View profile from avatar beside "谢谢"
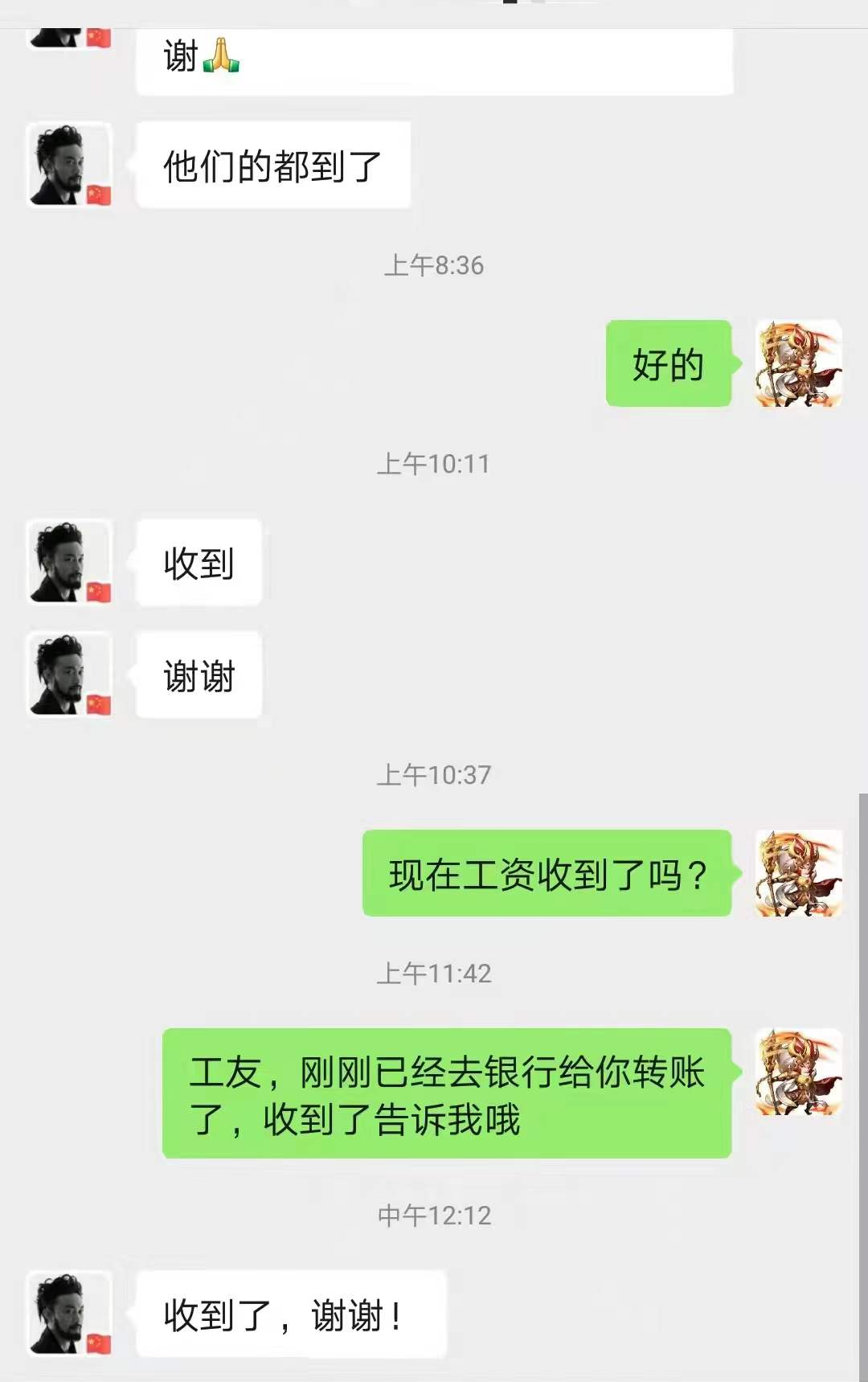 [69, 675]
